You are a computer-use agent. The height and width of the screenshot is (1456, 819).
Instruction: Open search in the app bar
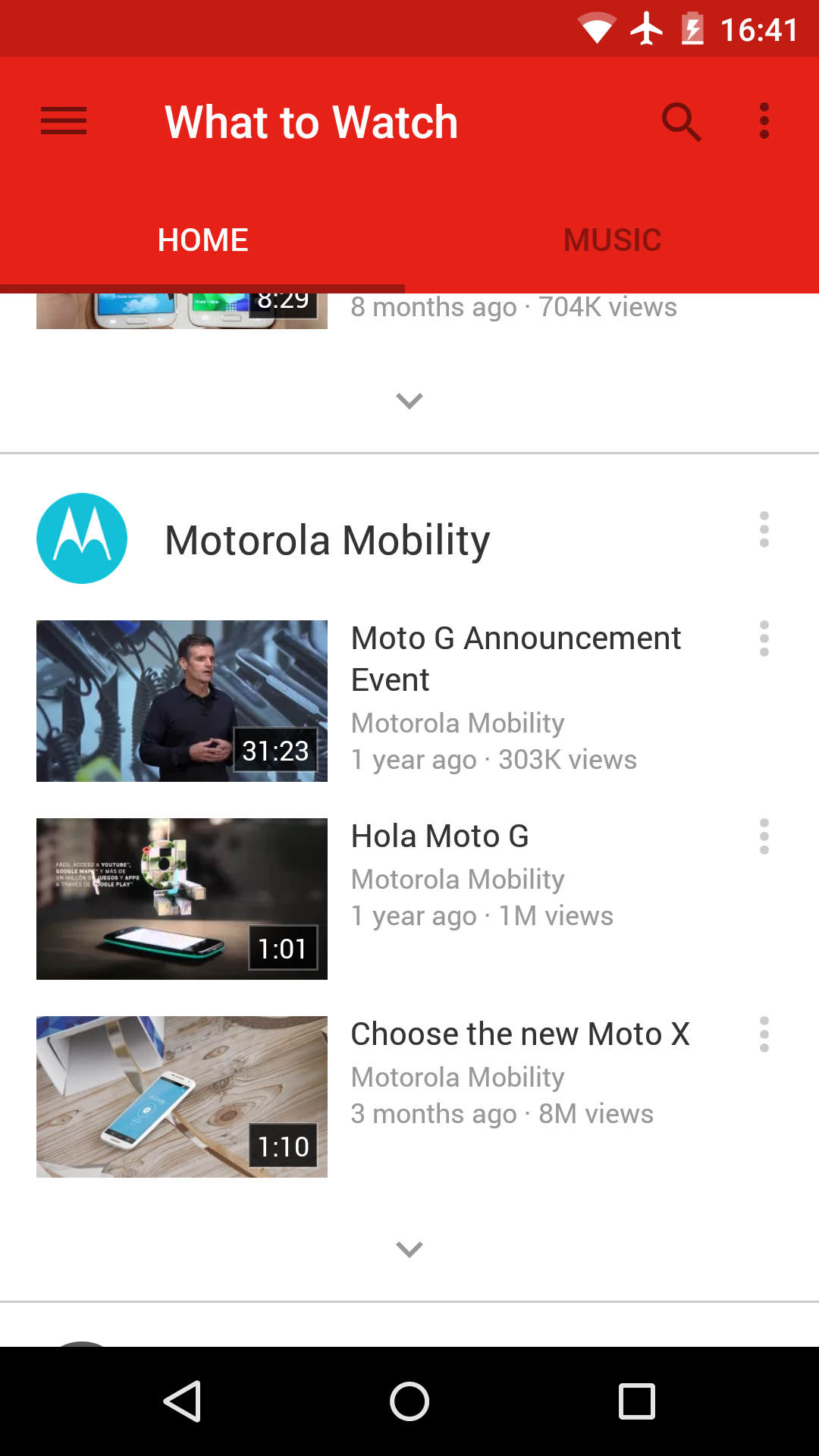681,122
